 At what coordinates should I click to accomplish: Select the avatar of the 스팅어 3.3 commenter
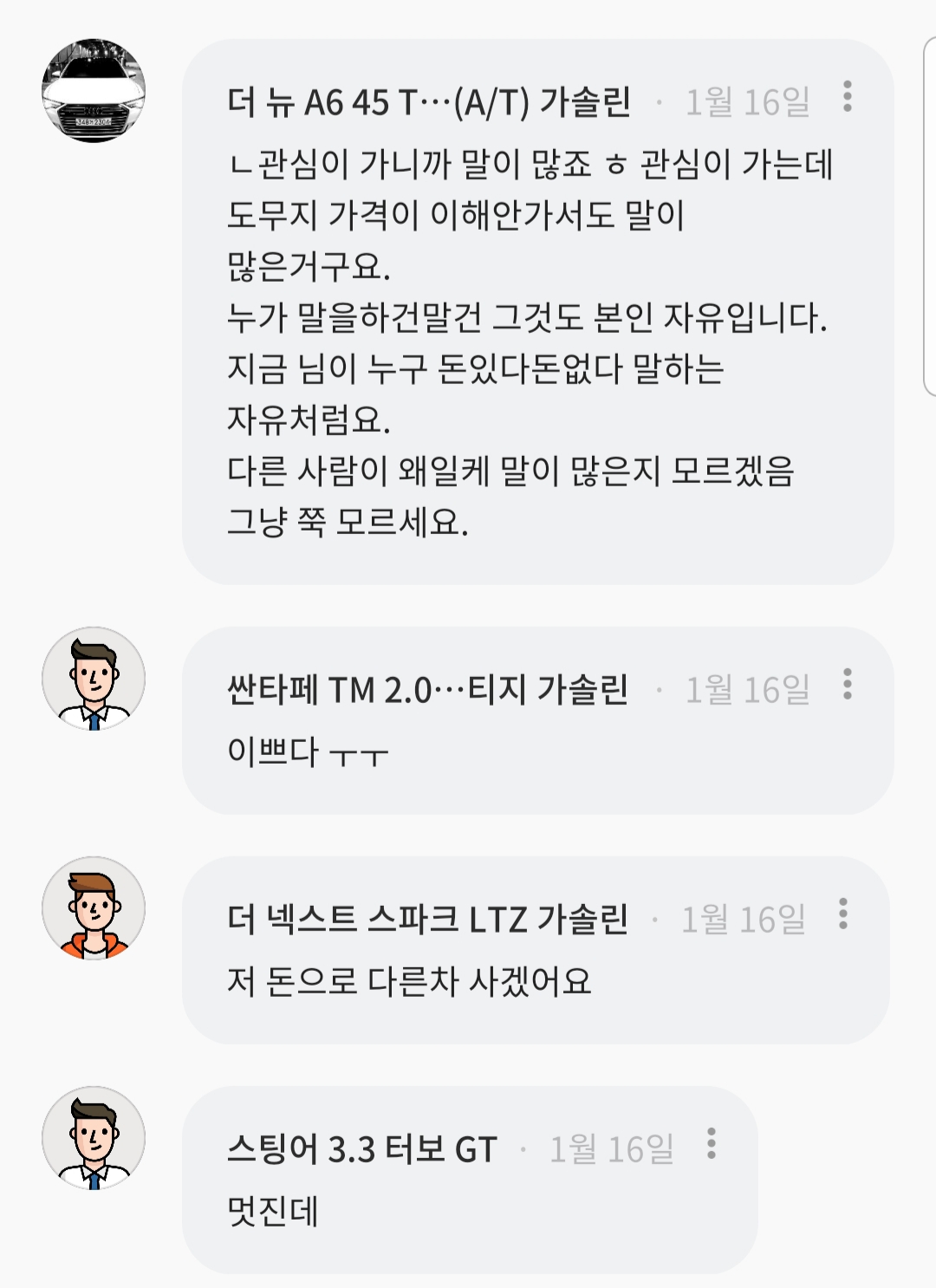pos(94,1138)
